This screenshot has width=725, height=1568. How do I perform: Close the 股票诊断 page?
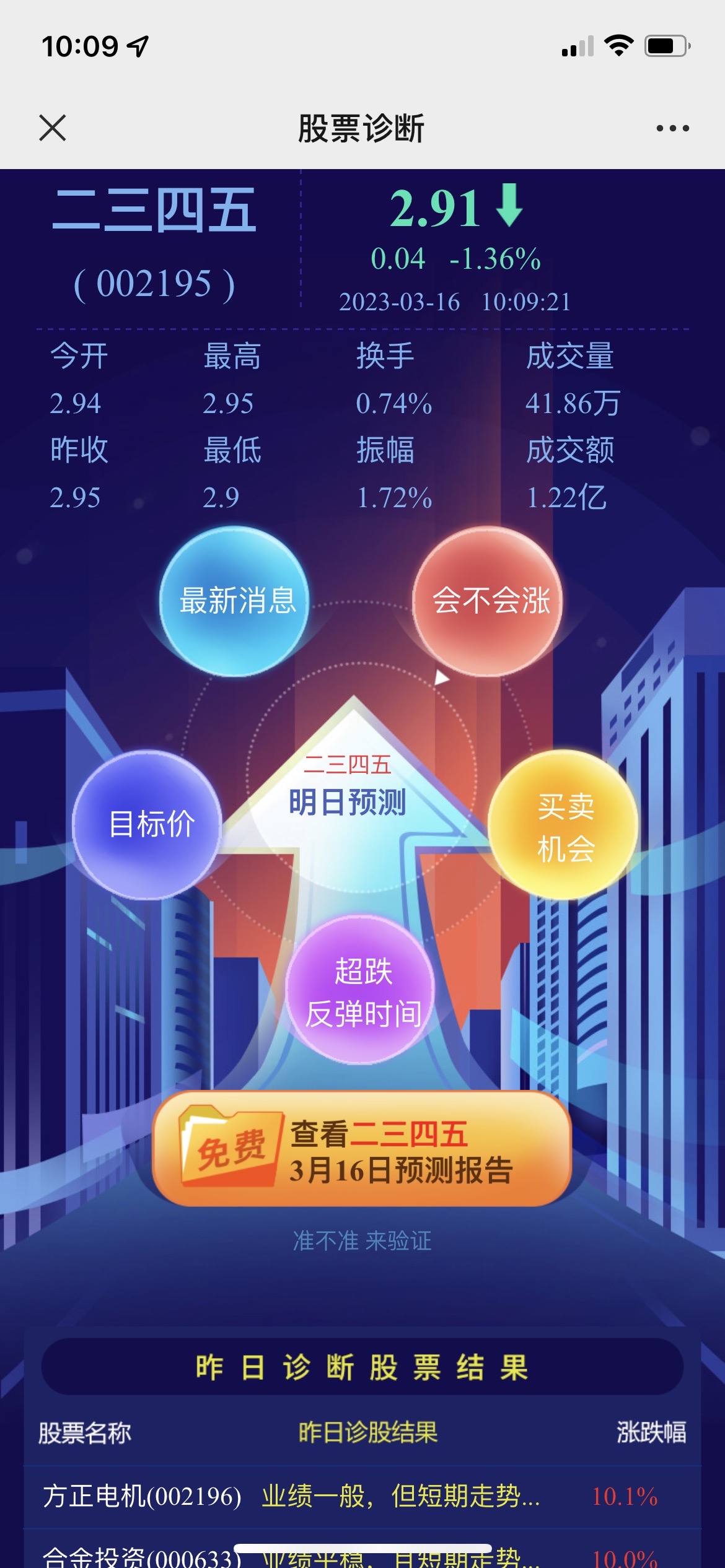(x=53, y=128)
